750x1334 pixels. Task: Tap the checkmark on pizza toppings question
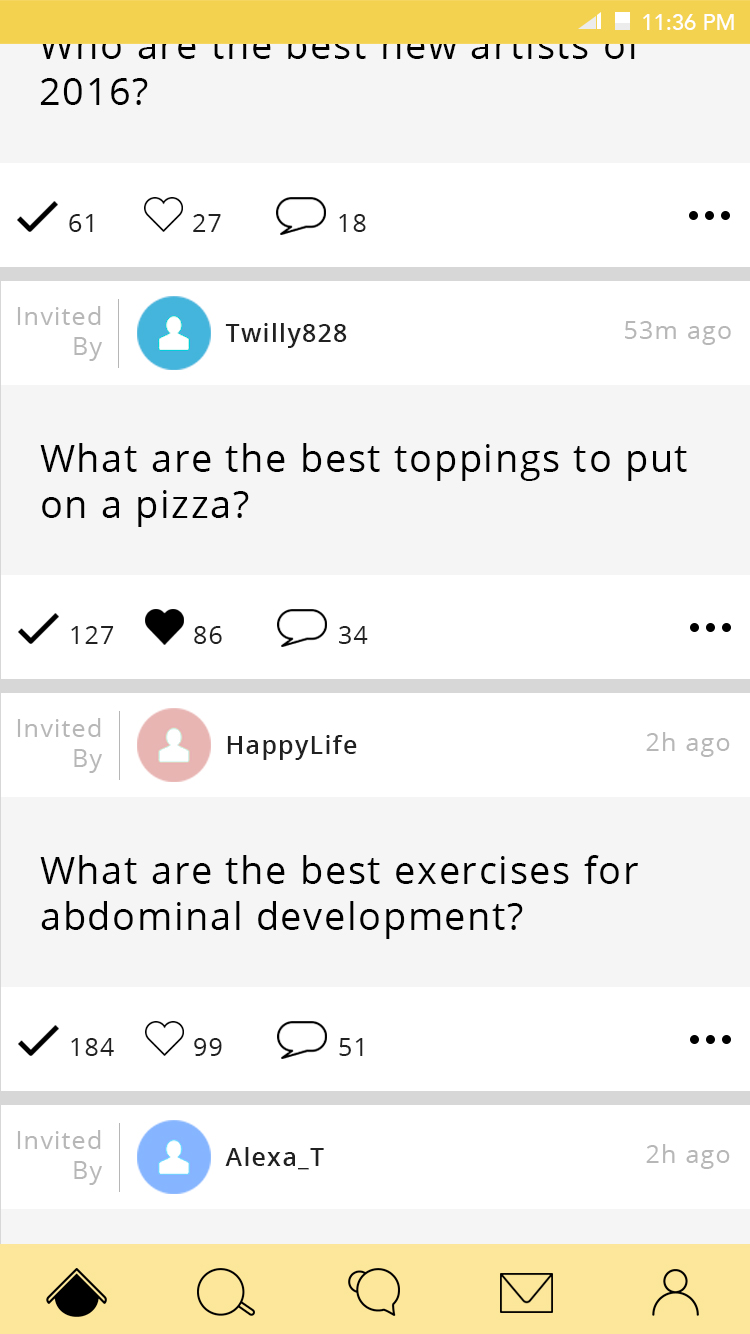(x=38, y=629)
